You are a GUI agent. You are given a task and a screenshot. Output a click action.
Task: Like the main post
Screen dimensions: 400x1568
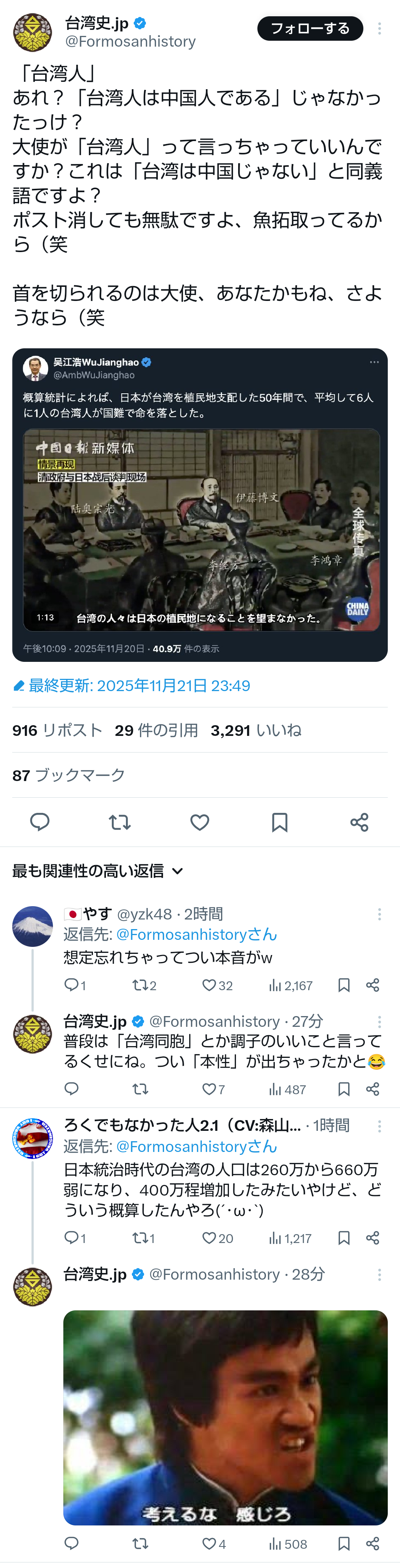(200, 822)
